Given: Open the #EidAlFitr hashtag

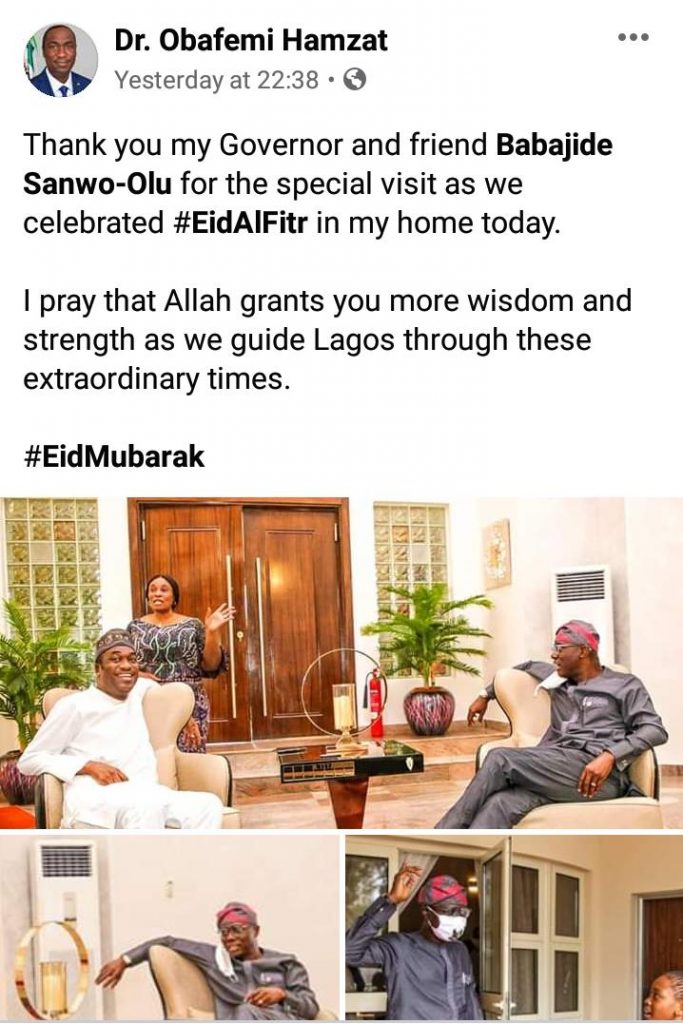Looking at the screenshot, I should (x=239, y=223).
